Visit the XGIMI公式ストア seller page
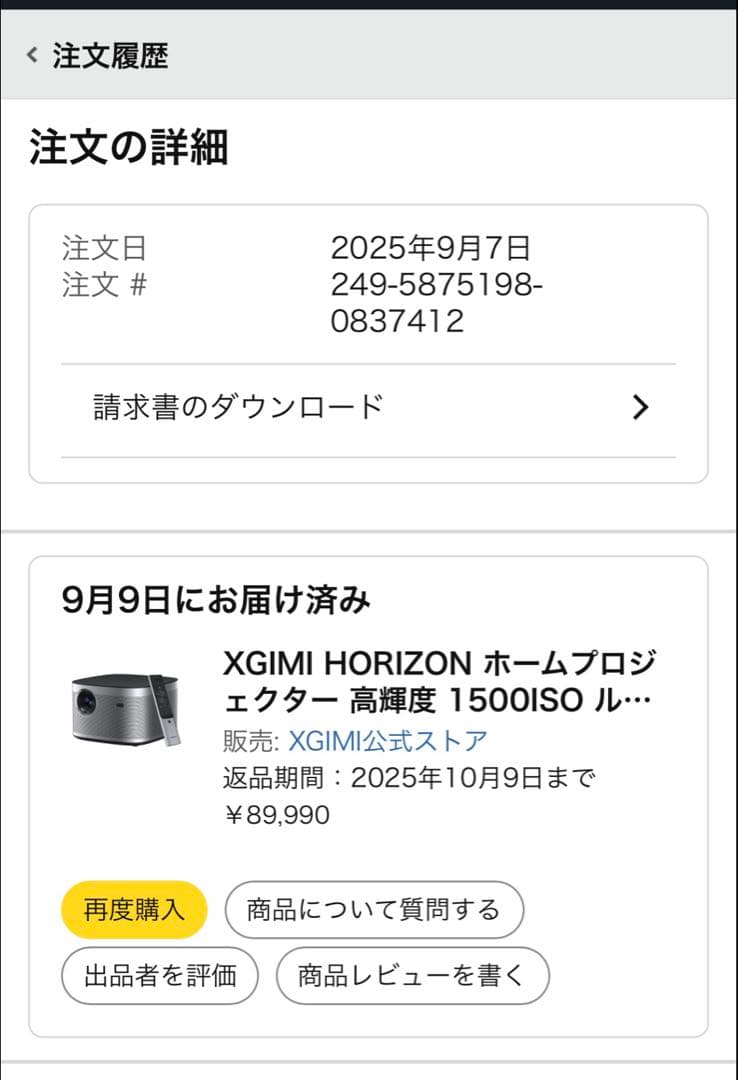The image size is (738, 1080). coord(388,739)
